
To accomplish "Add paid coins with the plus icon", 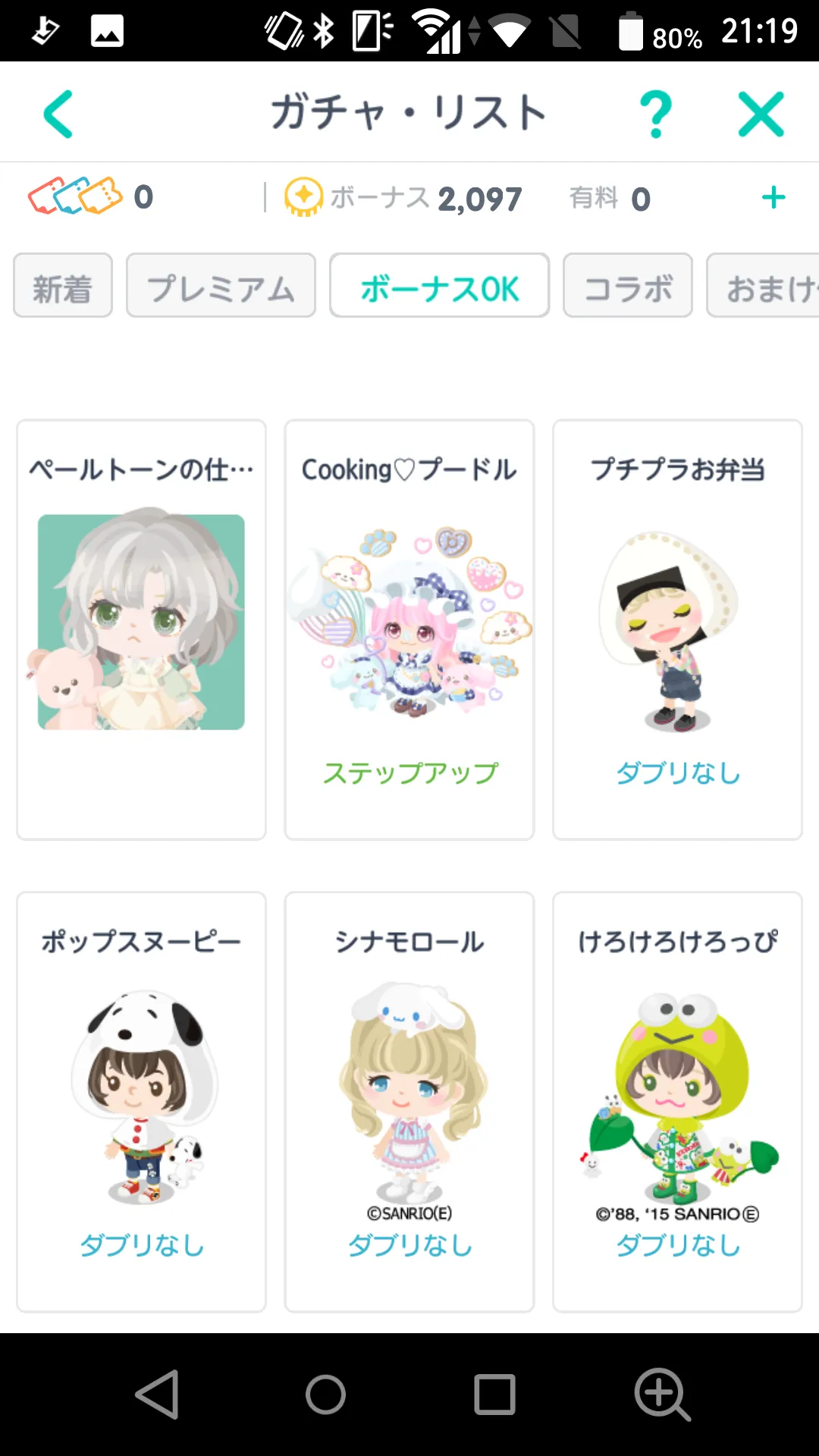I will point(773,198).
